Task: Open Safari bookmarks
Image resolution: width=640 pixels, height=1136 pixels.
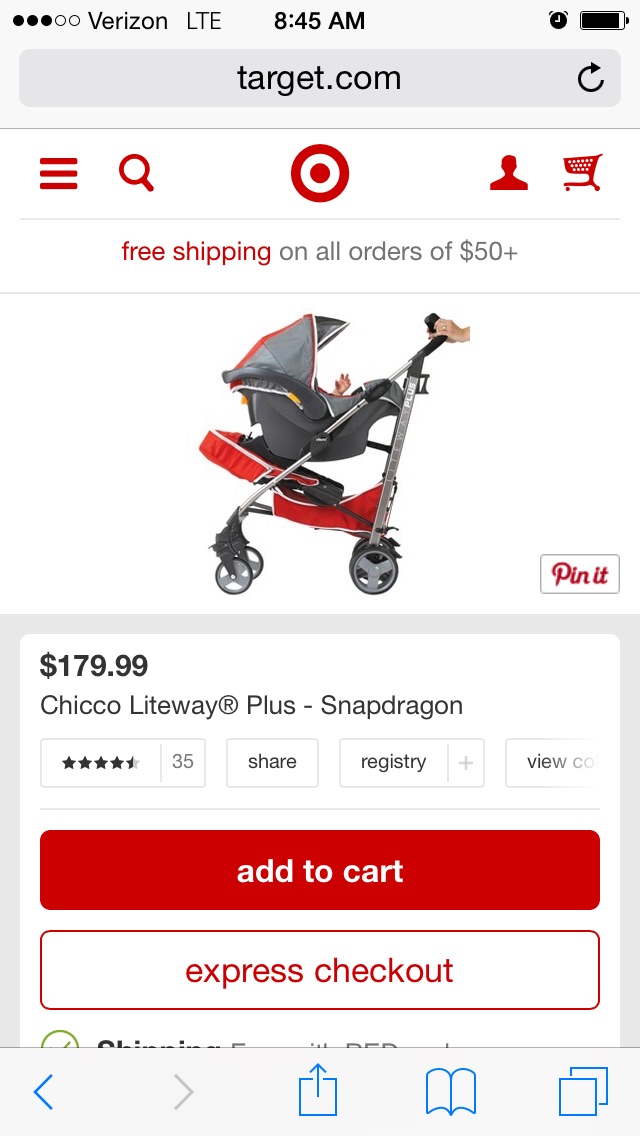Action: pos(450,1092)
